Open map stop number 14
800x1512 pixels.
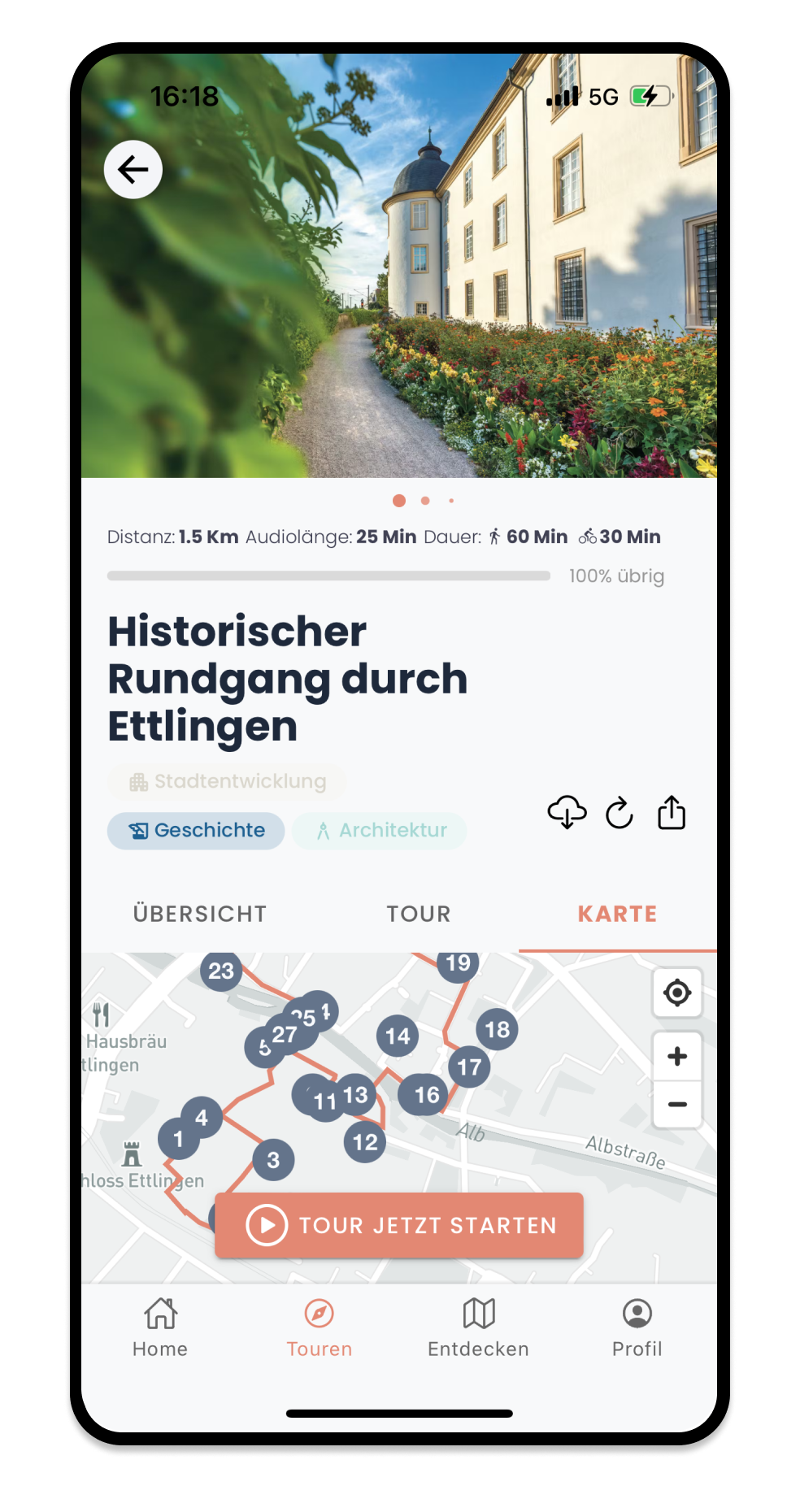(x=398, y=1036)
